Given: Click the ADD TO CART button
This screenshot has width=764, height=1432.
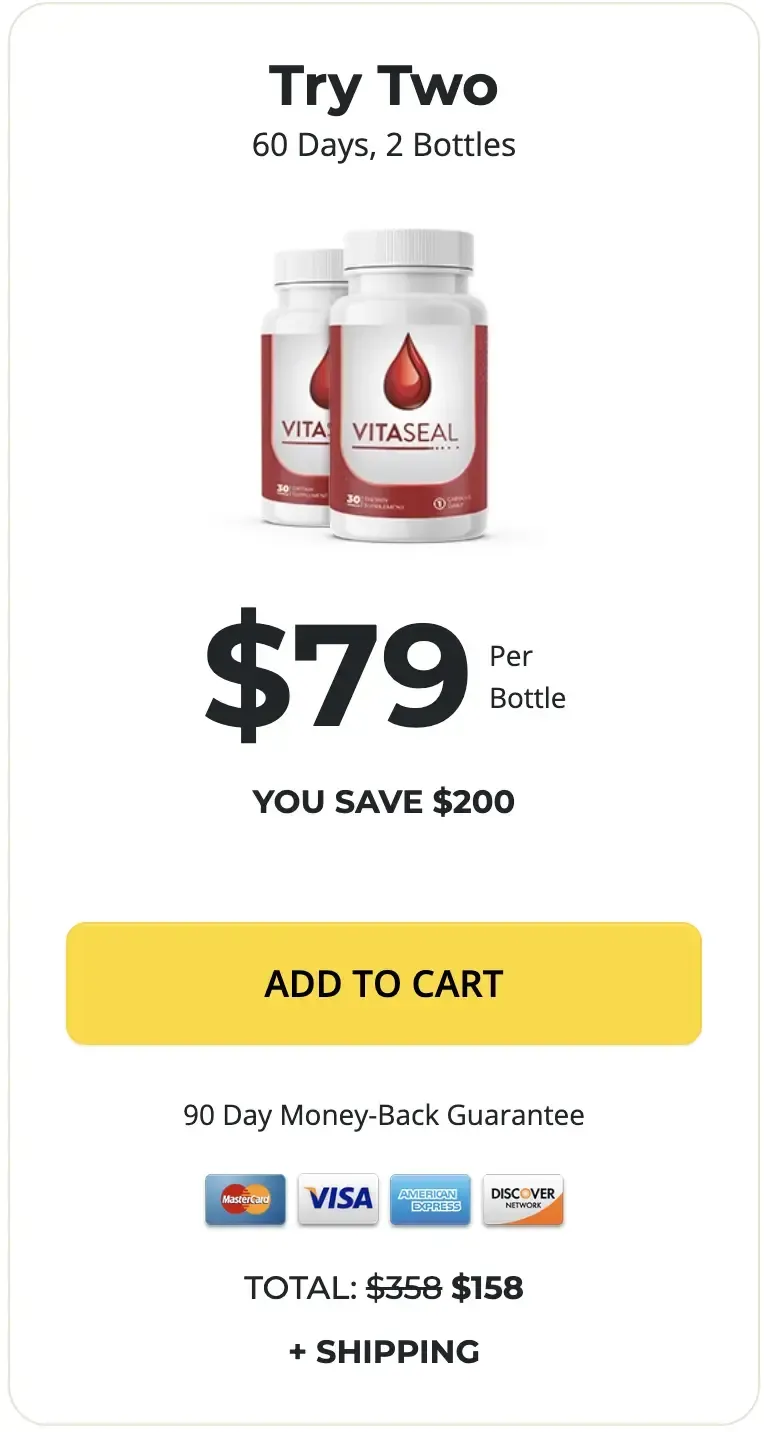Looking at the screenshot, I should (x=382, y=983).
